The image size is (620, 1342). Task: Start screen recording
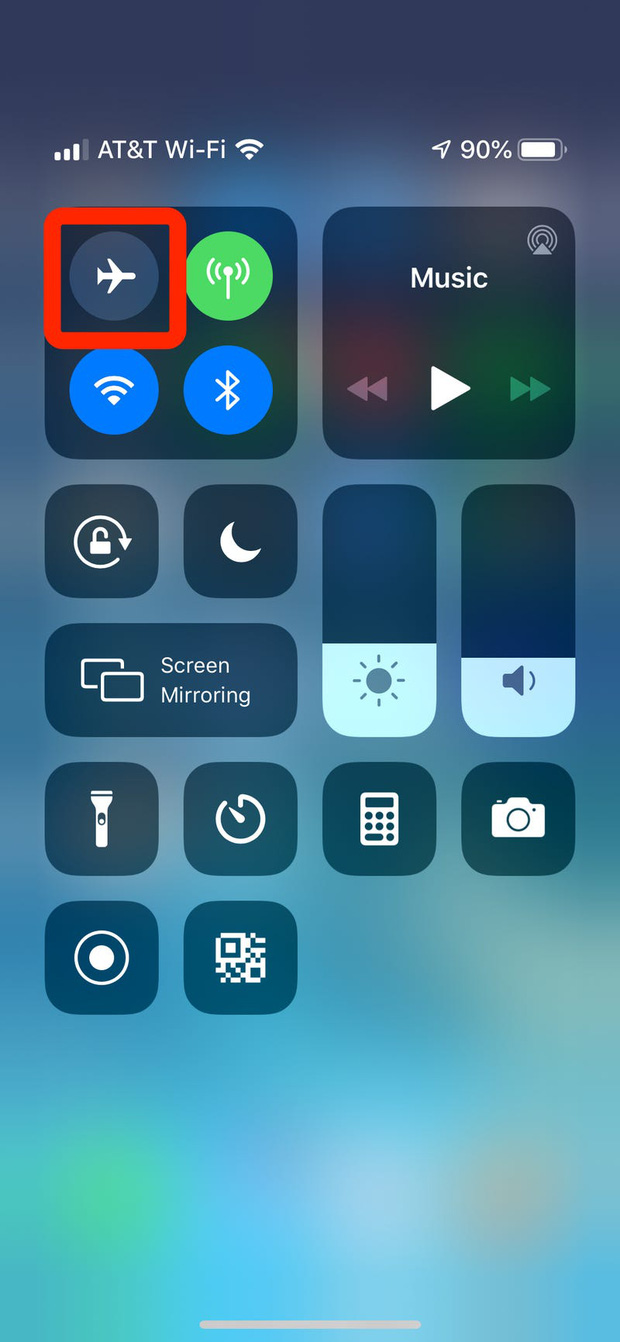click(102, 957)
